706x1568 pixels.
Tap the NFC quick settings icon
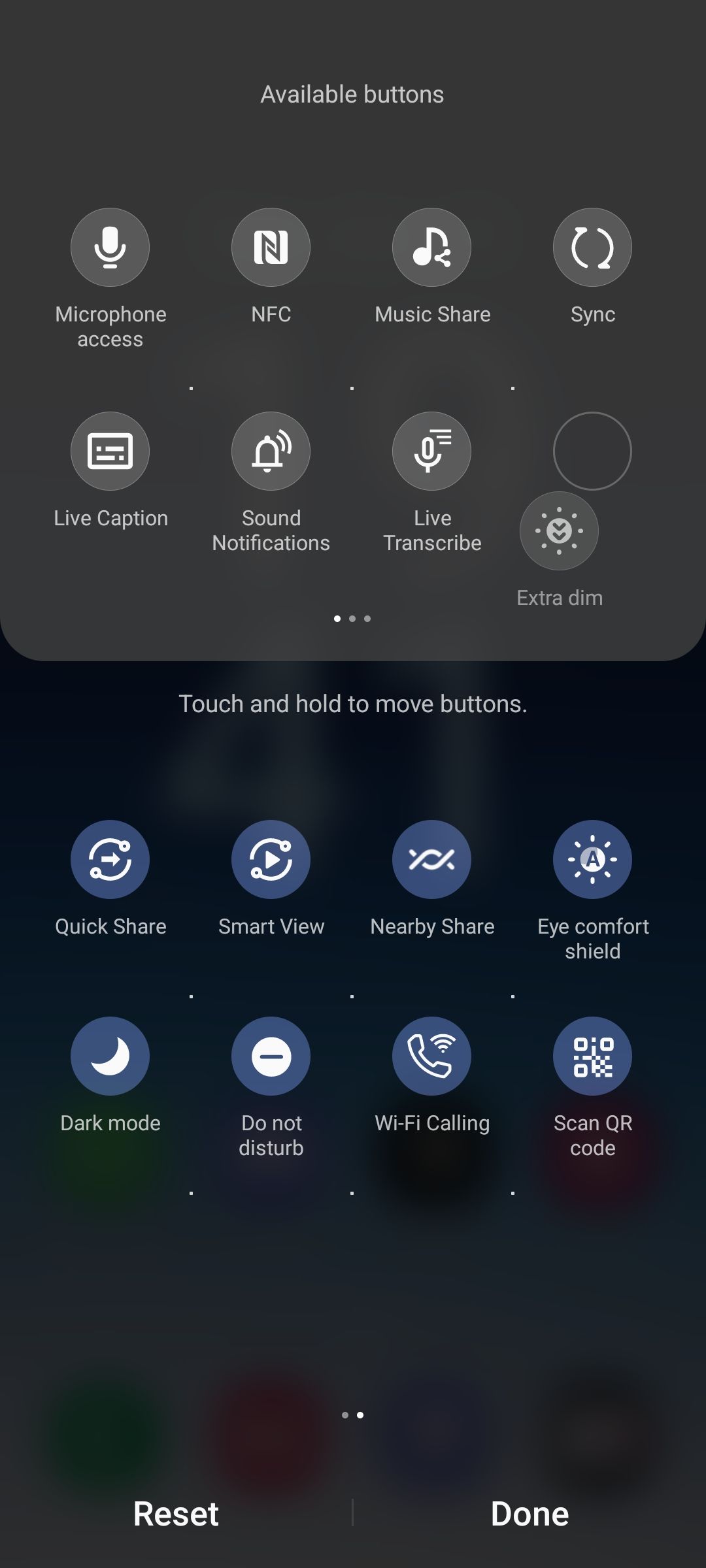click(x=271, y=247)
